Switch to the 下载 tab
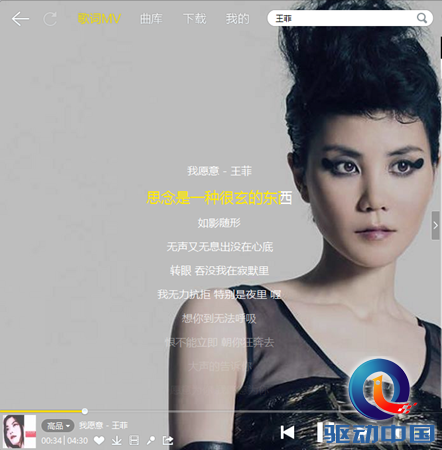Viewport: 442px width, 450px height. pyautogui.click(x=194, y=19)
